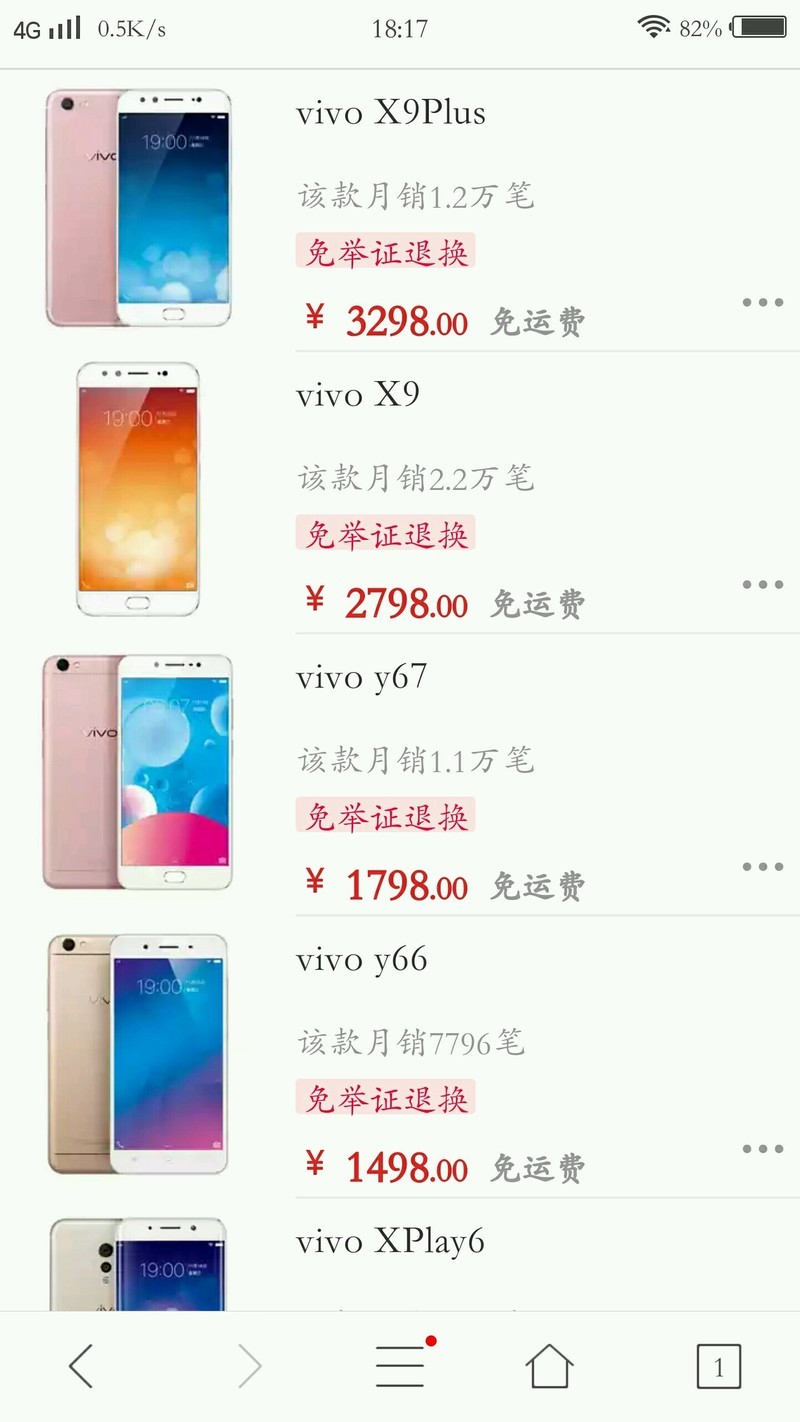Open more options for vivo X9Plus listing
This screenshot has height=1422, width=800.
click(x=762, y=302)
